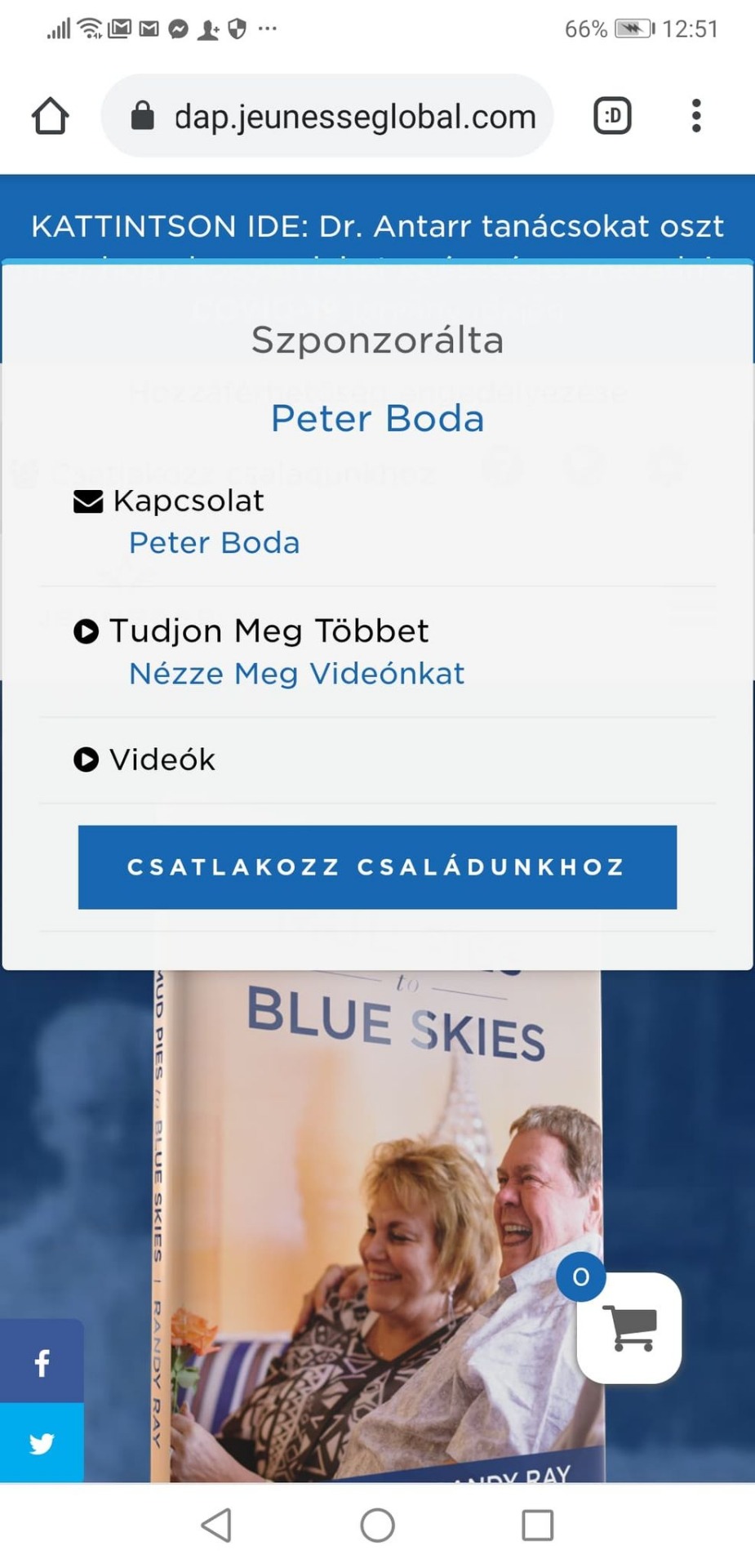Go to the browser home page

(50, 116)
